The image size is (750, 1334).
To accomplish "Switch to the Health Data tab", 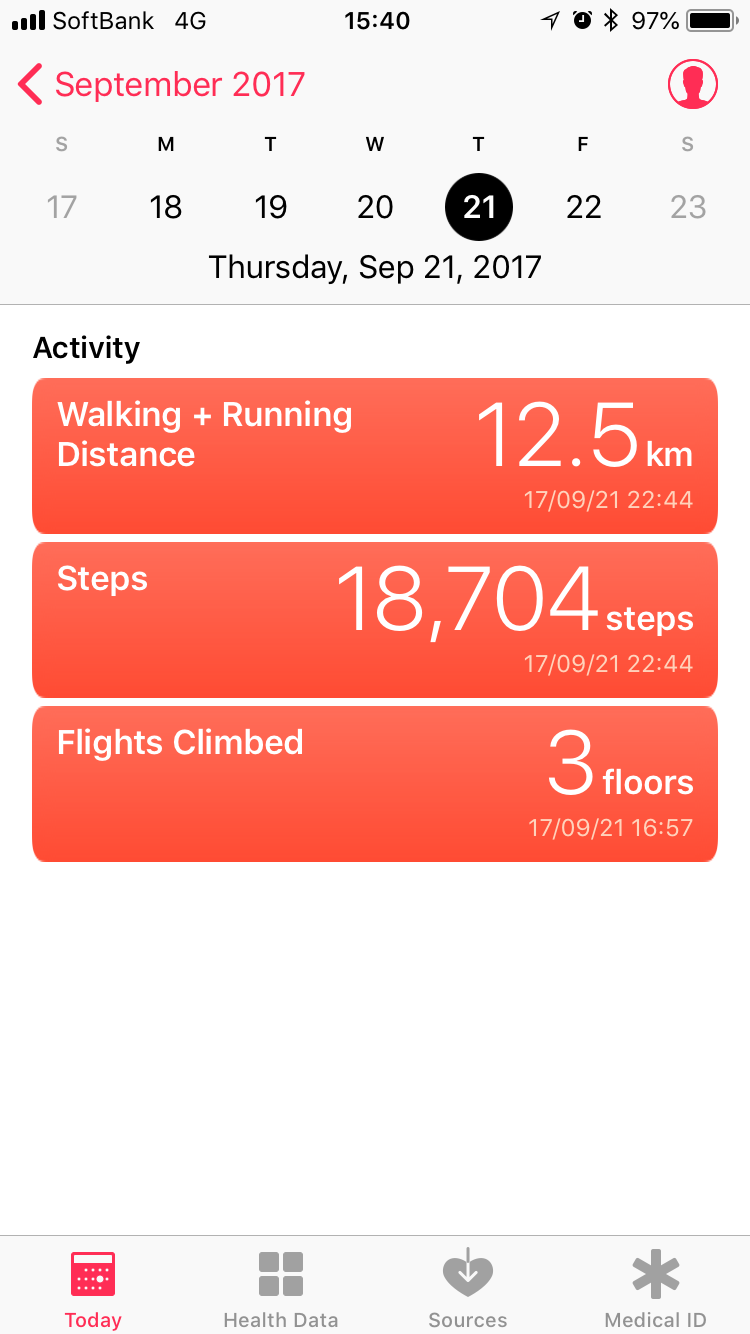I will click(281, 1288).
